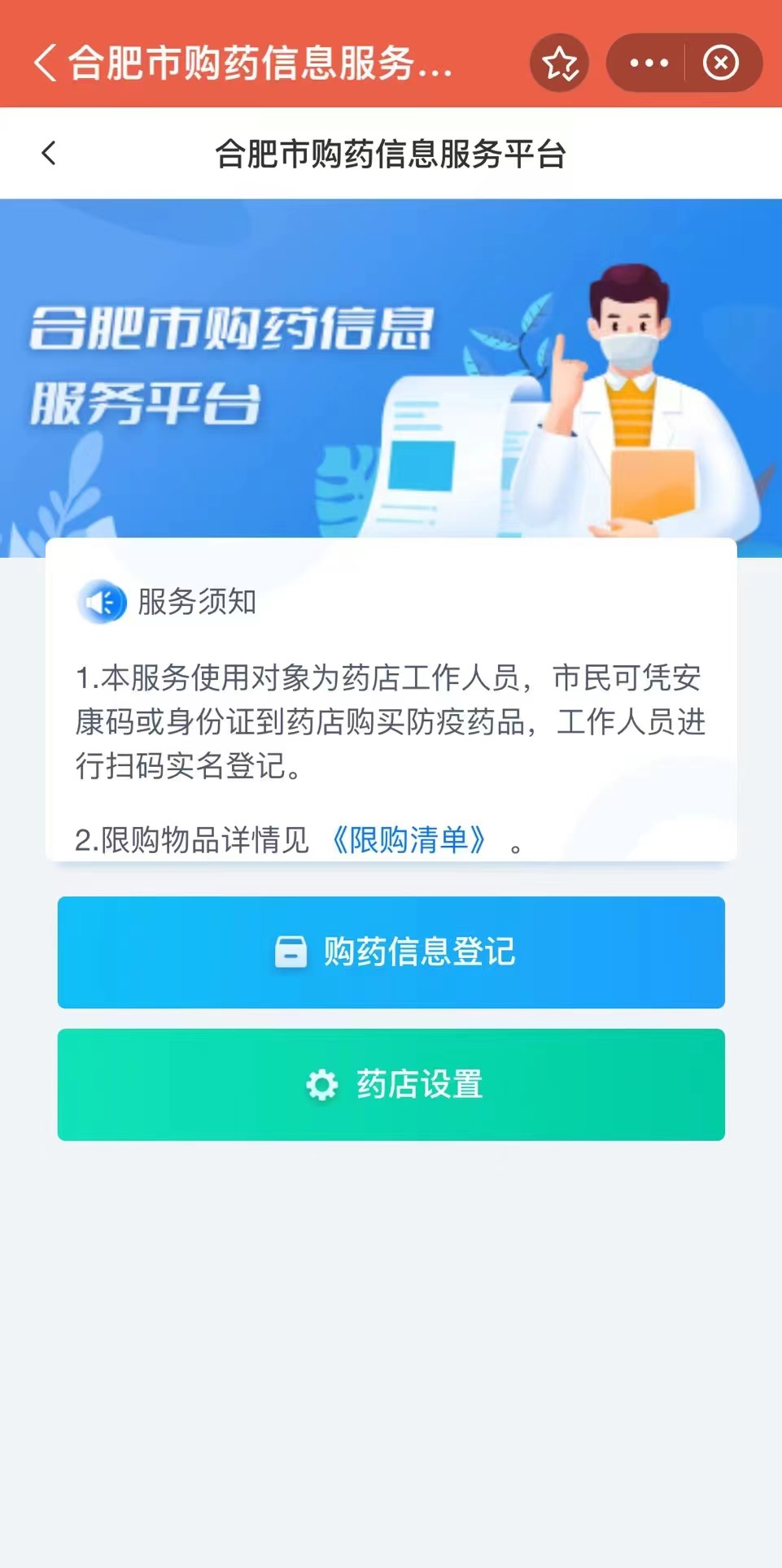Tap the red header title 合肥市购药信息服务
782x1568 pixels.
[244, 62]
